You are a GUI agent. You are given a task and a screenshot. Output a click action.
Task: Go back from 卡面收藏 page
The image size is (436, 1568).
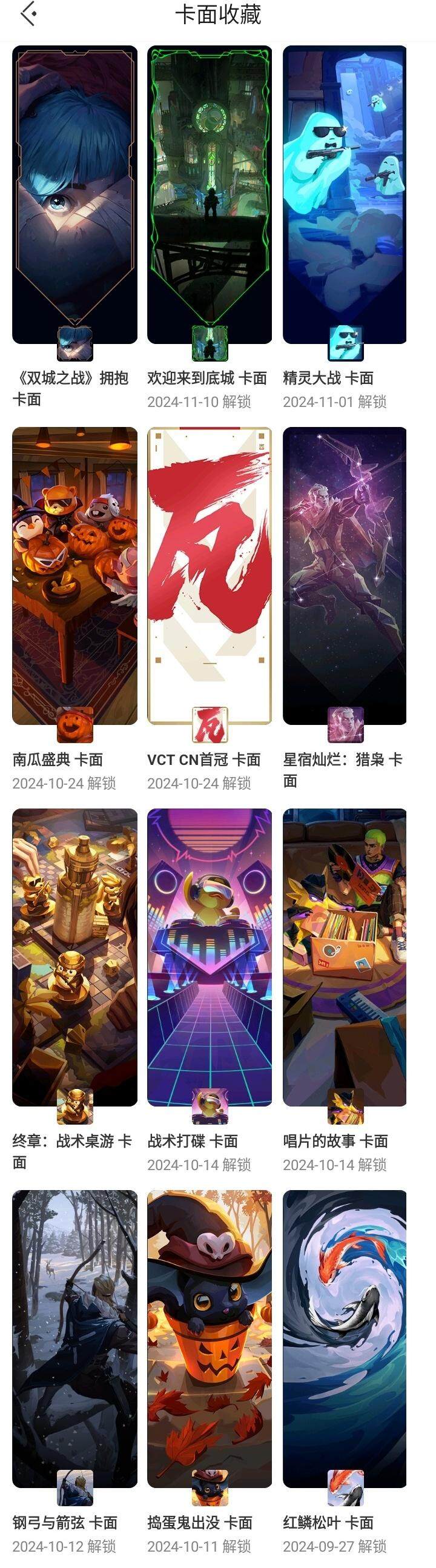click(x=28, y=14)
